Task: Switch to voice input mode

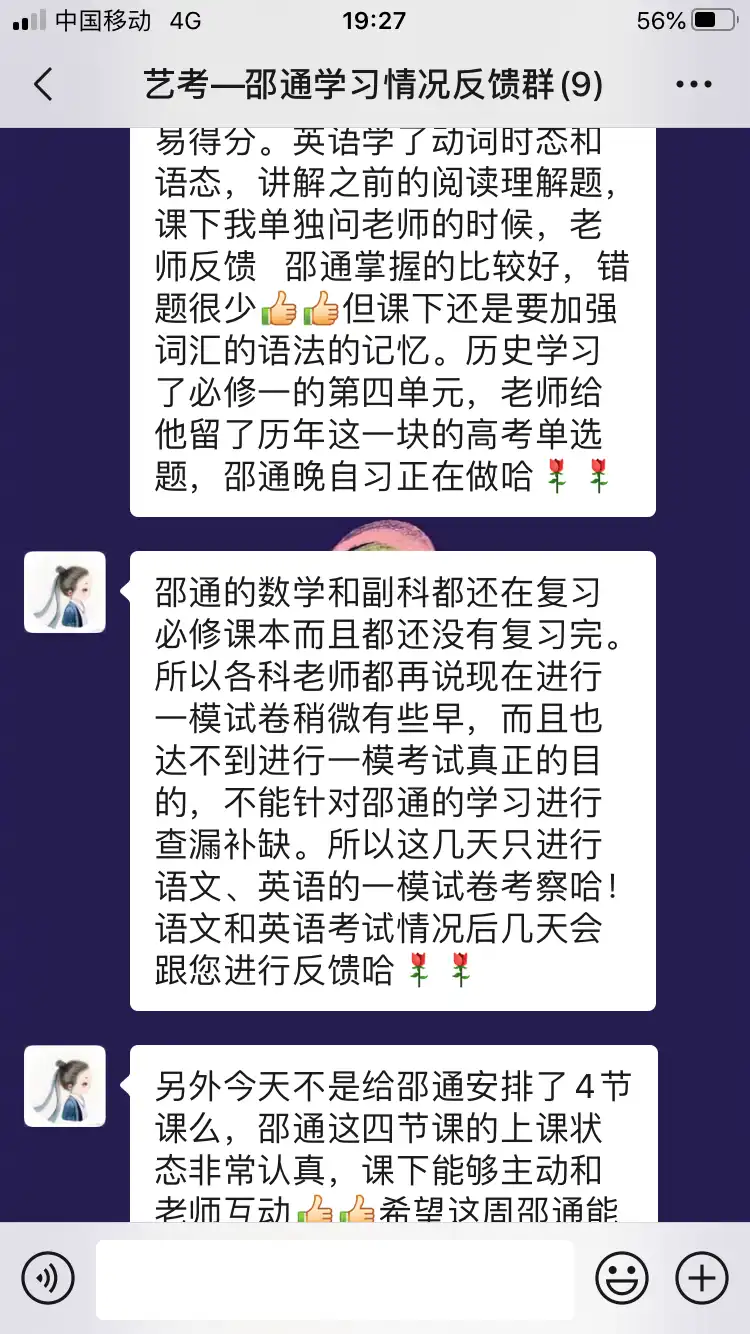Action: [48, 1277]
